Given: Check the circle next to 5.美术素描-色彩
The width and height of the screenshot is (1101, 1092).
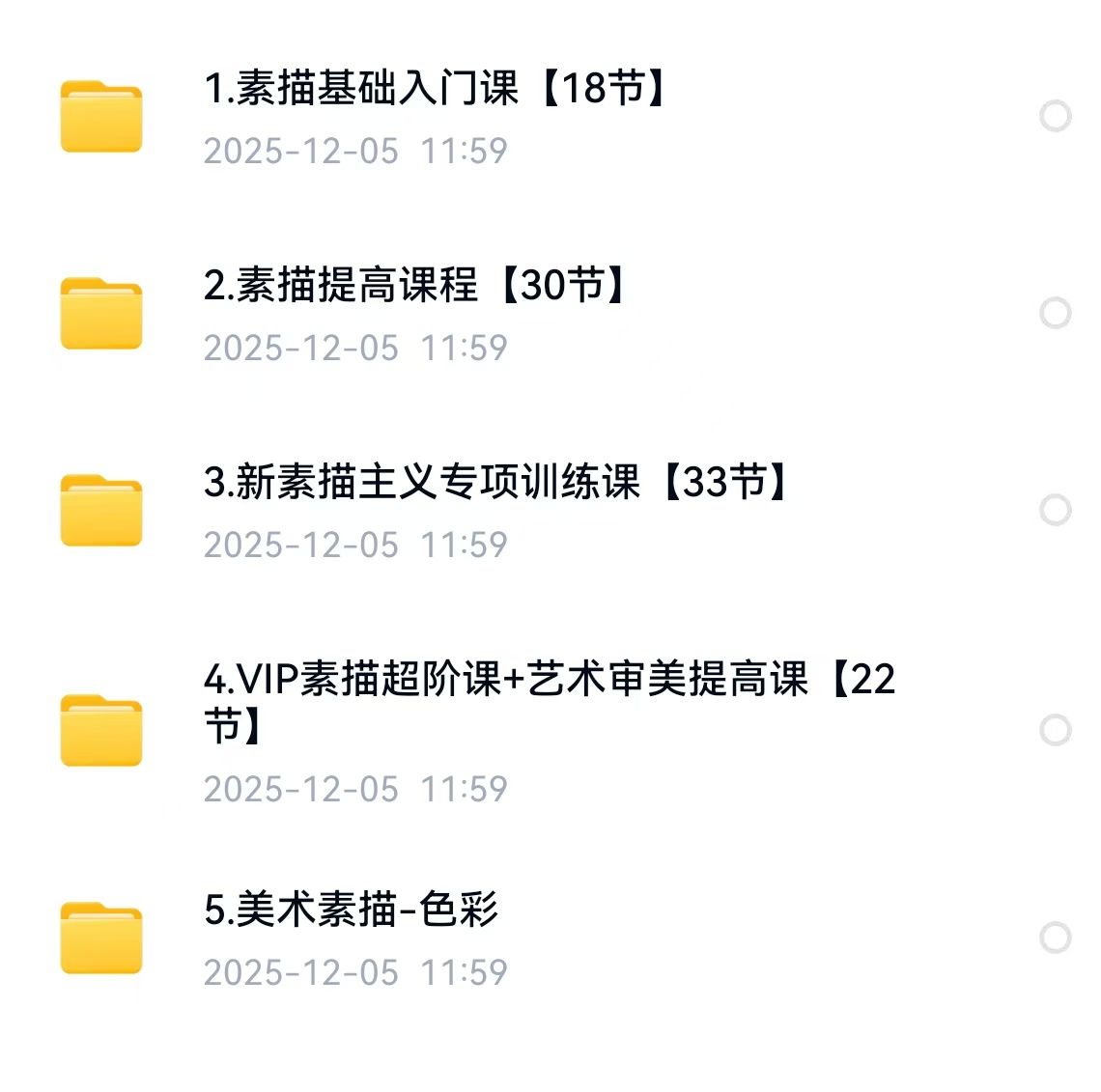Looking at the screenshot, I should (1056, 938).
